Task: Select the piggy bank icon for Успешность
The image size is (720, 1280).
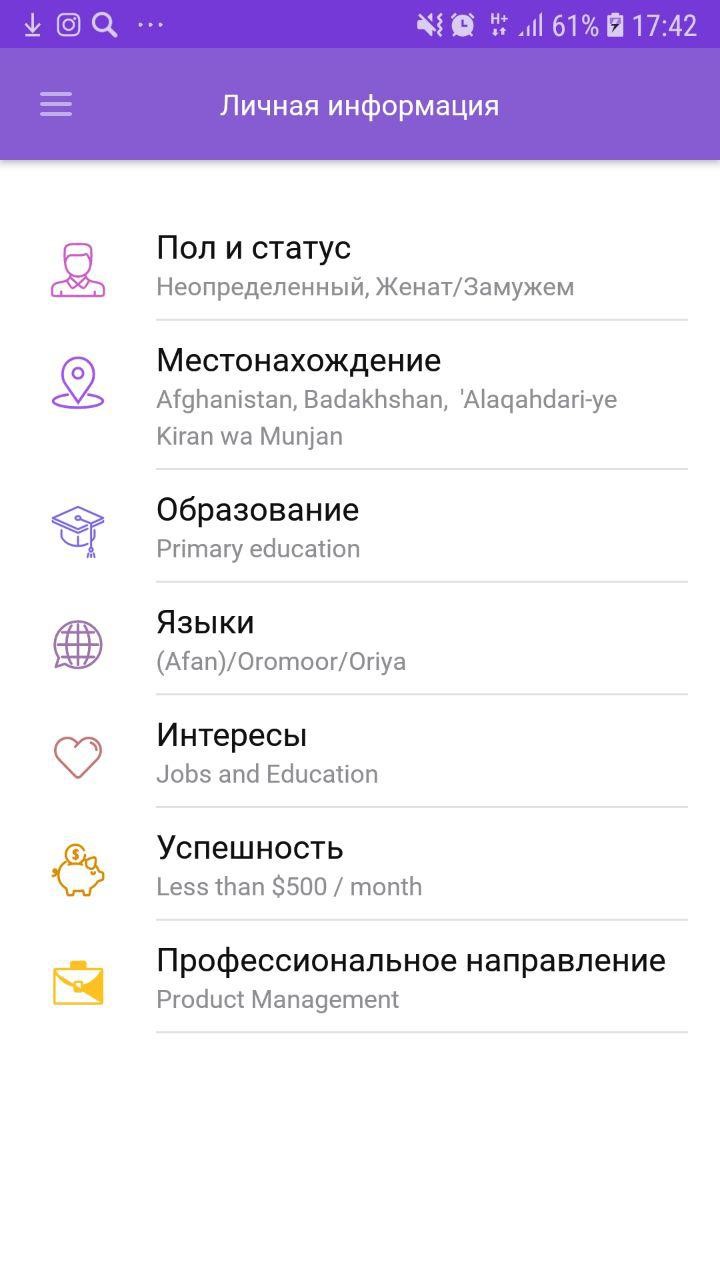Action: [x=78, y=868]
